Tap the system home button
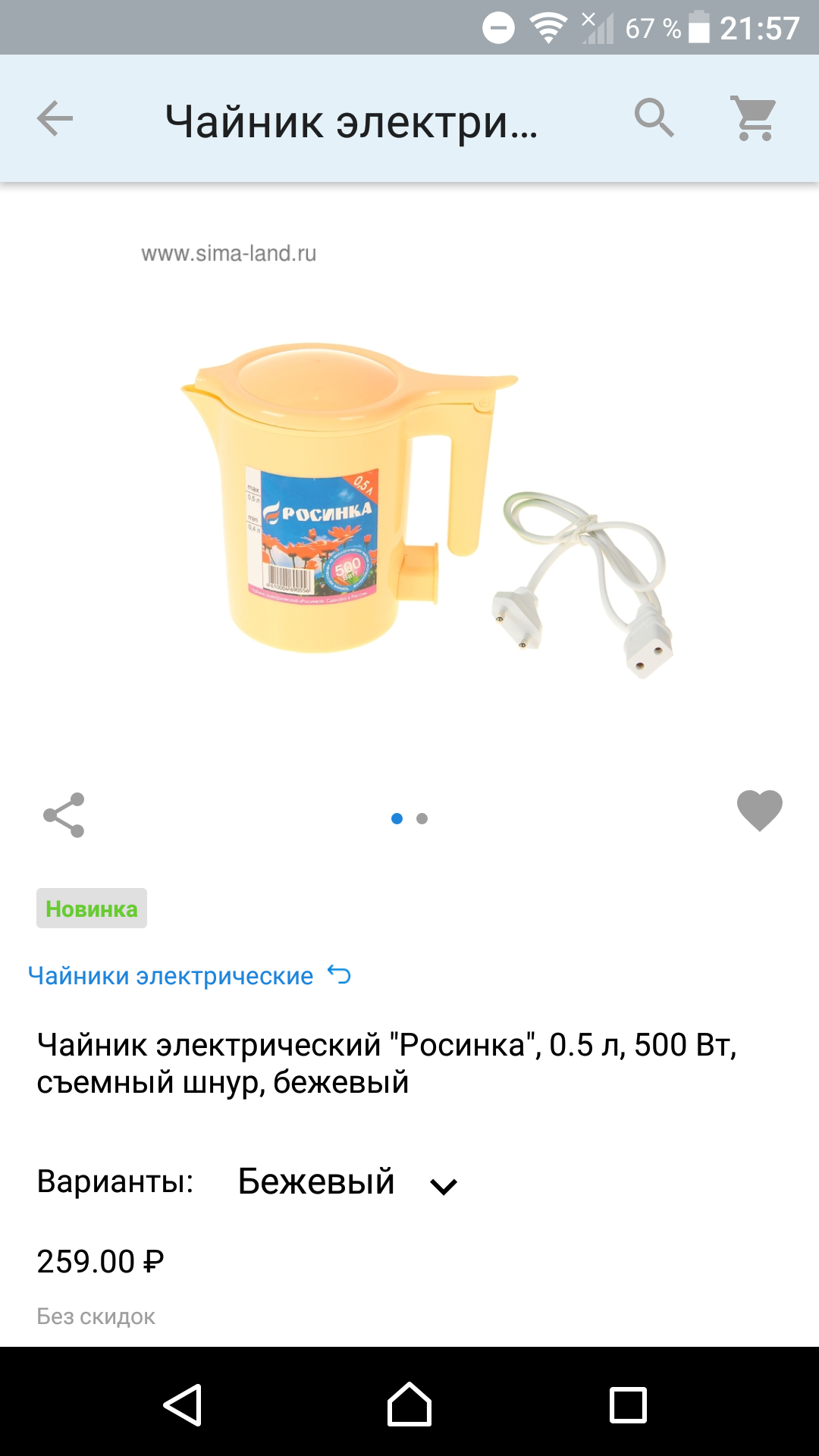 point(409,1404)
